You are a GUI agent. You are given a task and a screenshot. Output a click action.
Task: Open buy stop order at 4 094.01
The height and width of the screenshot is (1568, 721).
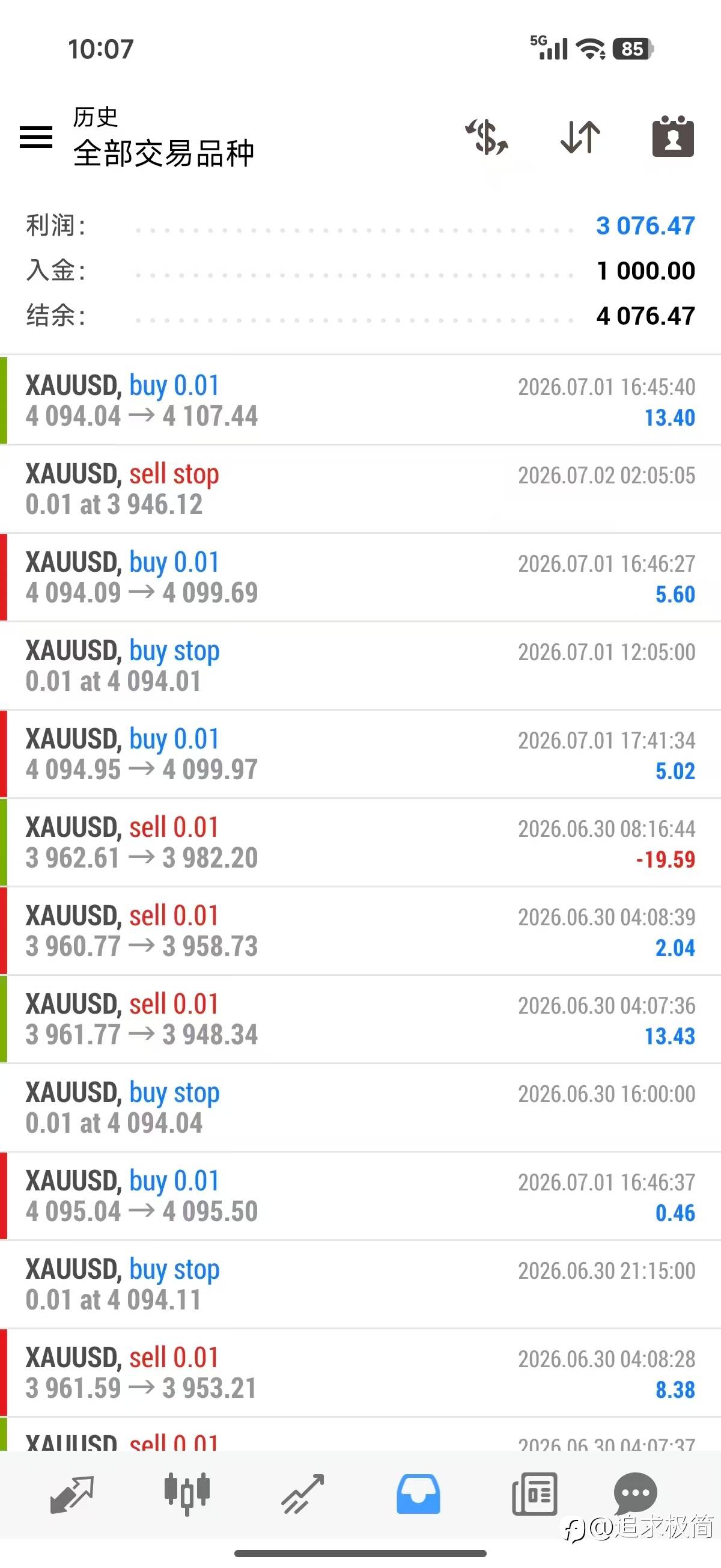(360, 666)
